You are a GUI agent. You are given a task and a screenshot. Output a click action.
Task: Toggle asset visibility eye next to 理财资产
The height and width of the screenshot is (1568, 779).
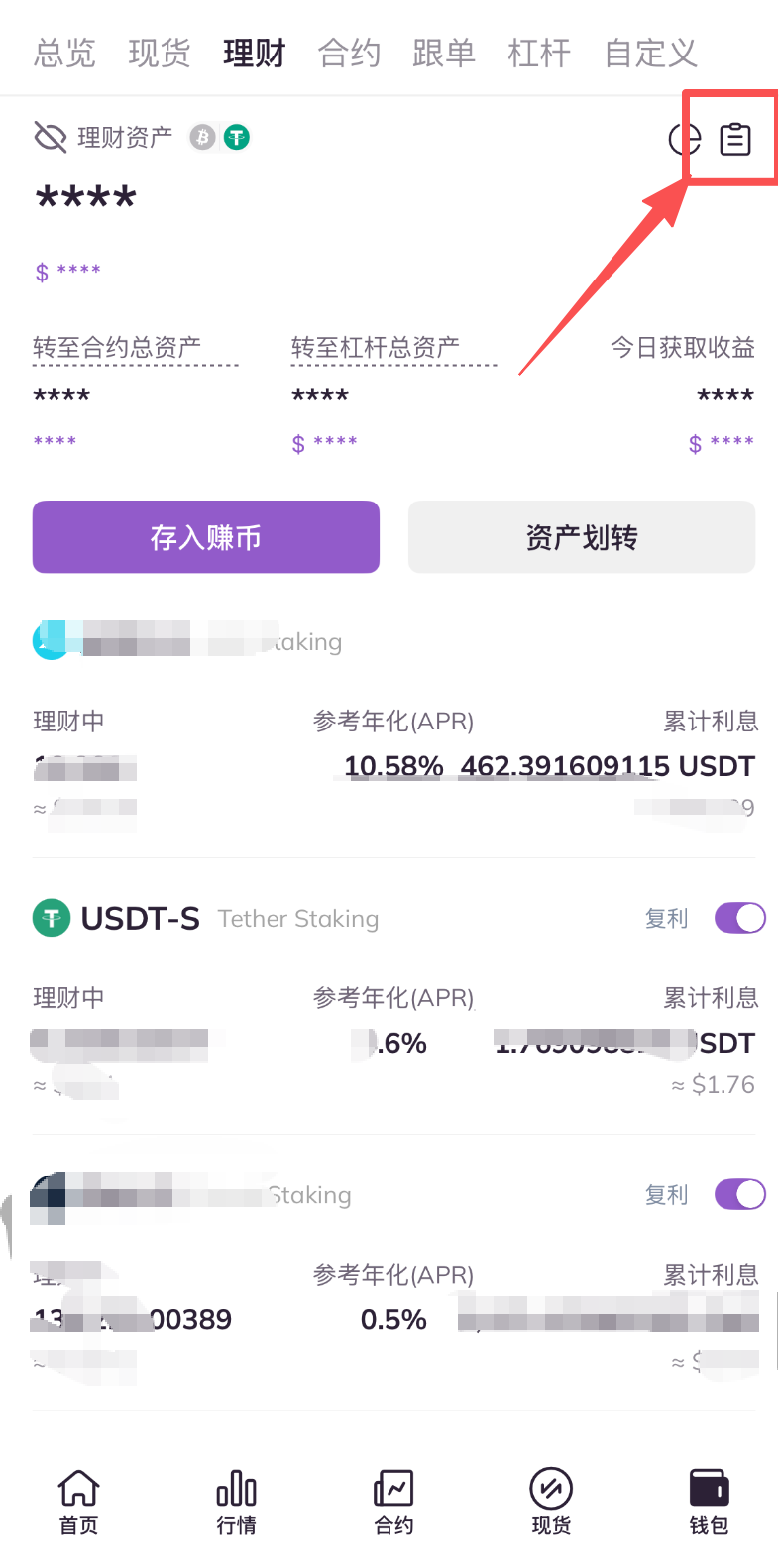50,137
